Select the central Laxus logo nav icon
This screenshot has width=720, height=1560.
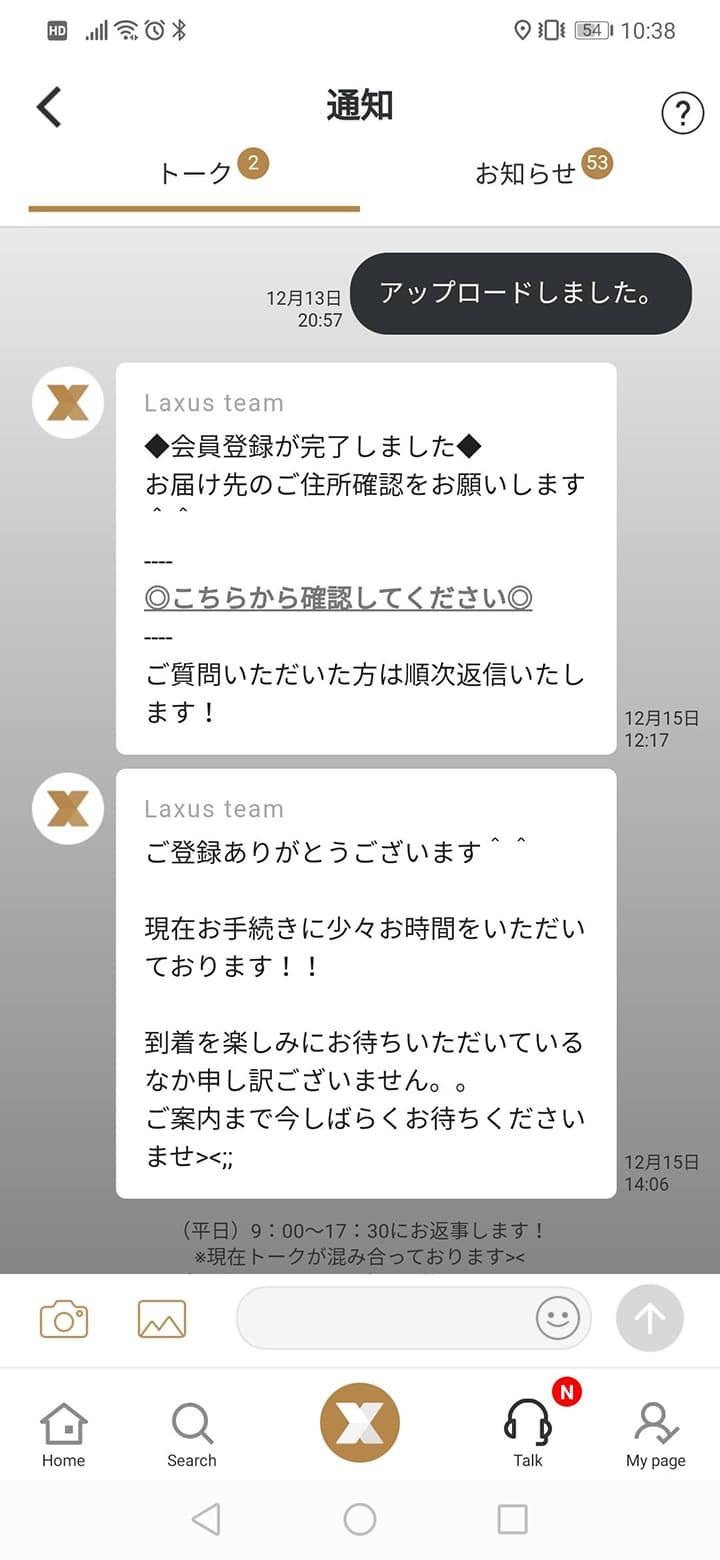pyautogui.click(x=359, y=1422)
